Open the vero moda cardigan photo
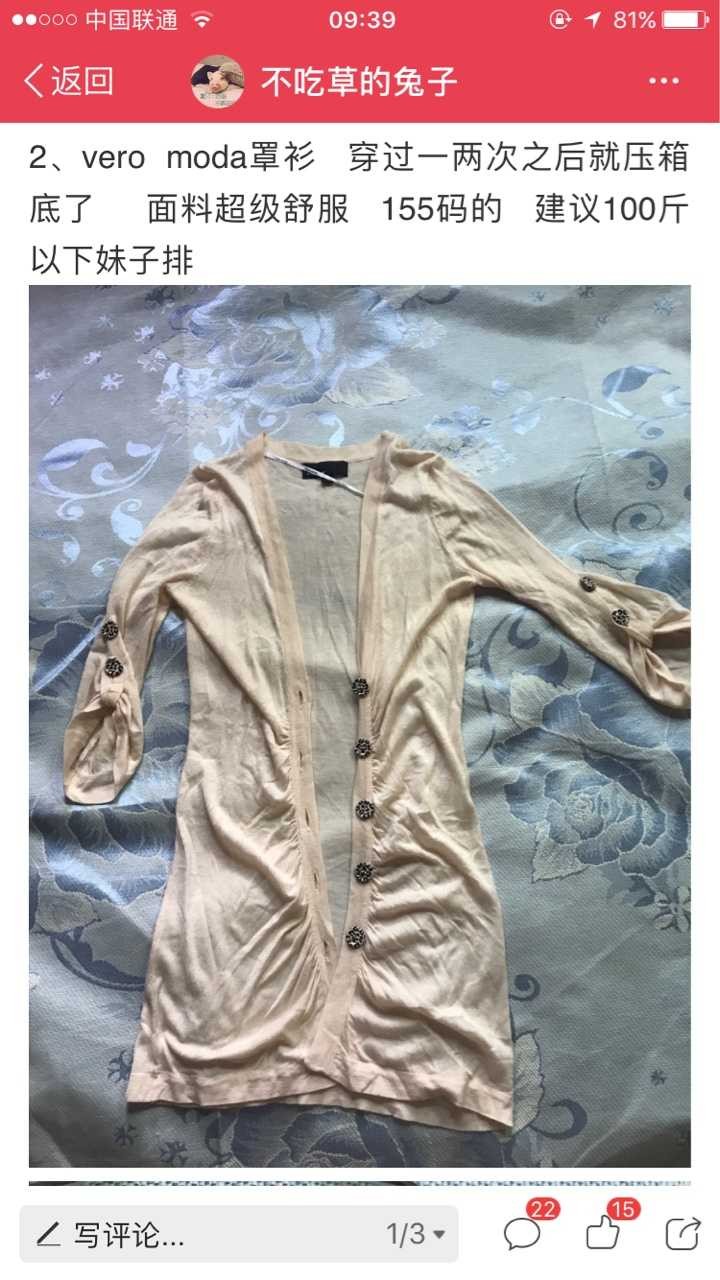This screenshot has height=1280, width=720. (x=360, y=726)
